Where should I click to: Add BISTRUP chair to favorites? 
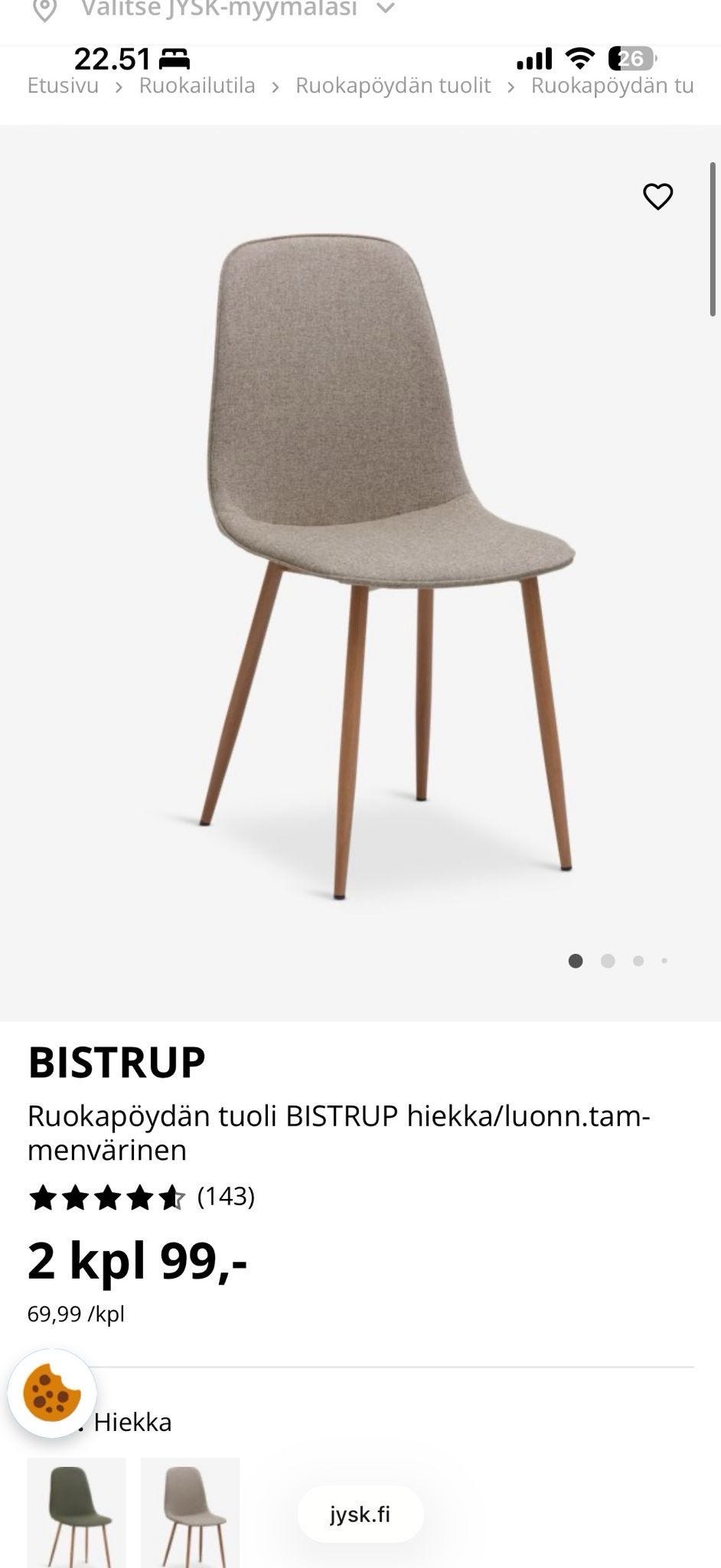657,197
